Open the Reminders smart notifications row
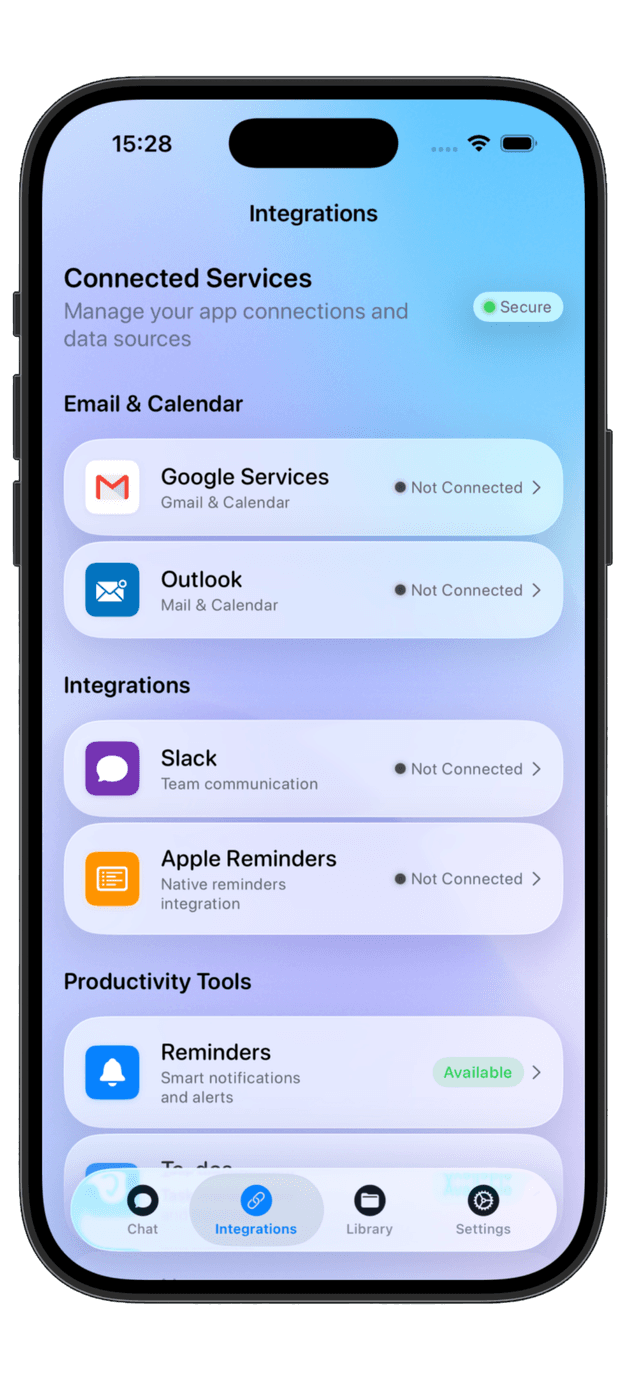 pos(313,1072)
